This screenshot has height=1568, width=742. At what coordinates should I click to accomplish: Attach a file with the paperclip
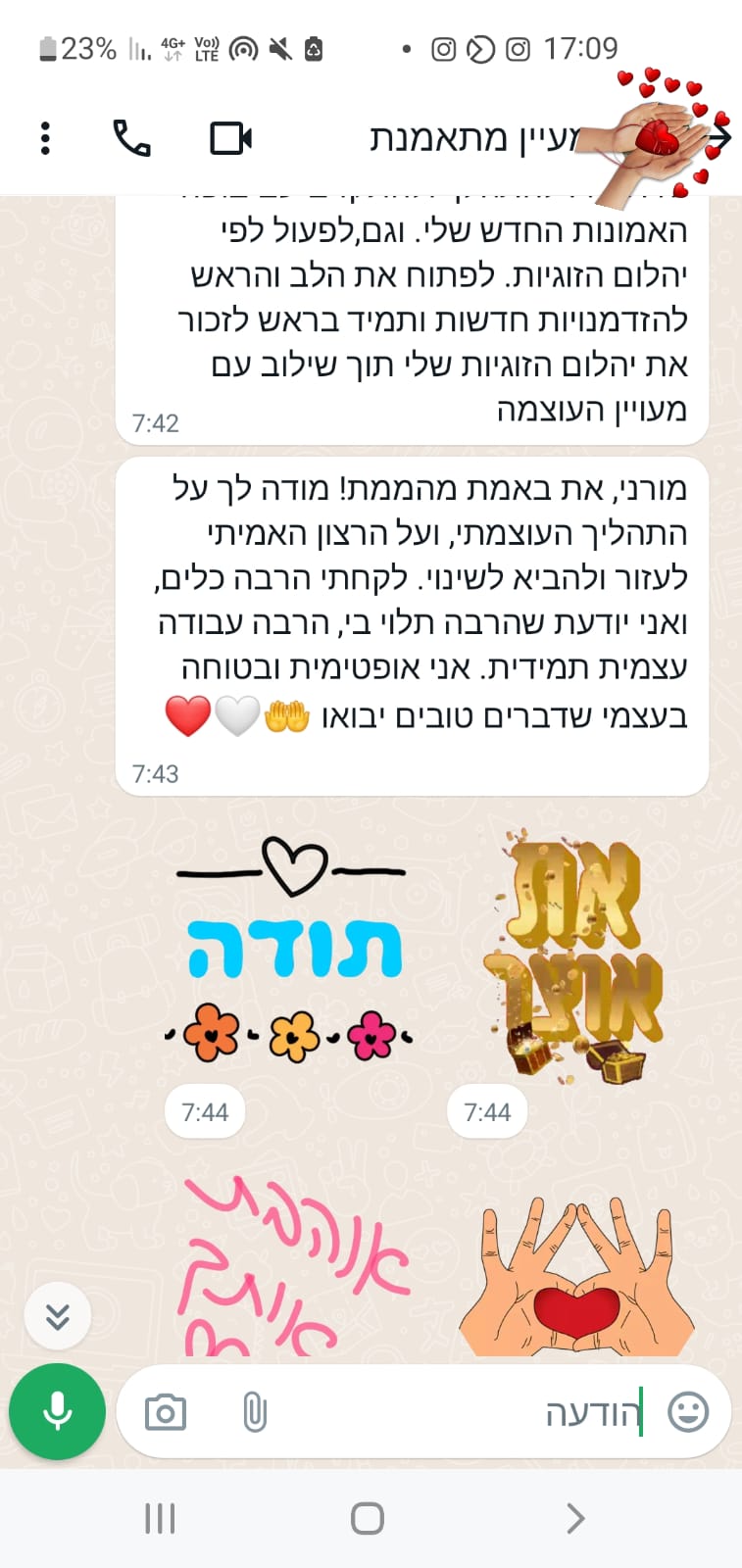pyautogui.click(x=254, y=1412)
